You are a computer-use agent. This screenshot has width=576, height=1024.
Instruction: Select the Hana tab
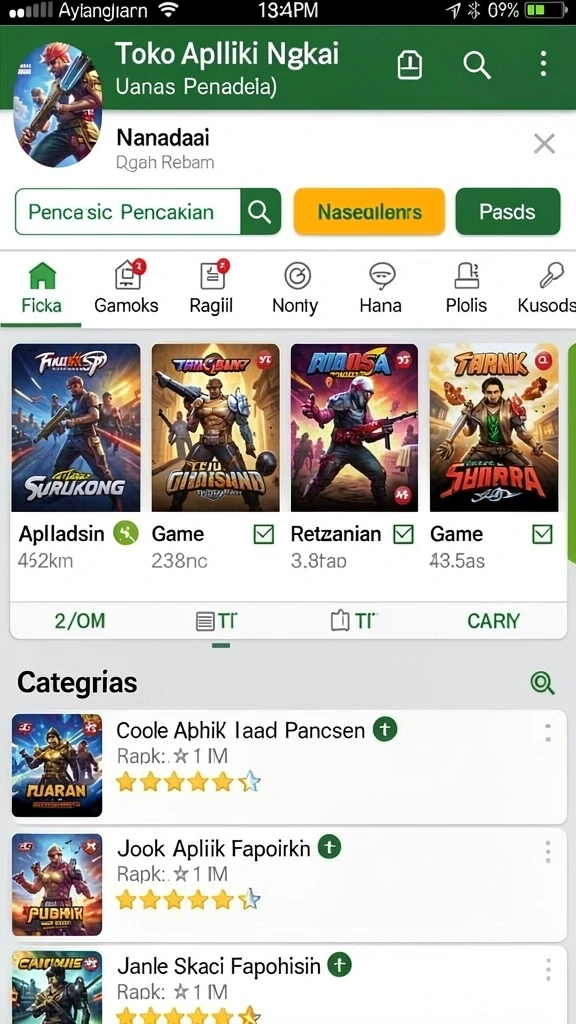(381, 287)
